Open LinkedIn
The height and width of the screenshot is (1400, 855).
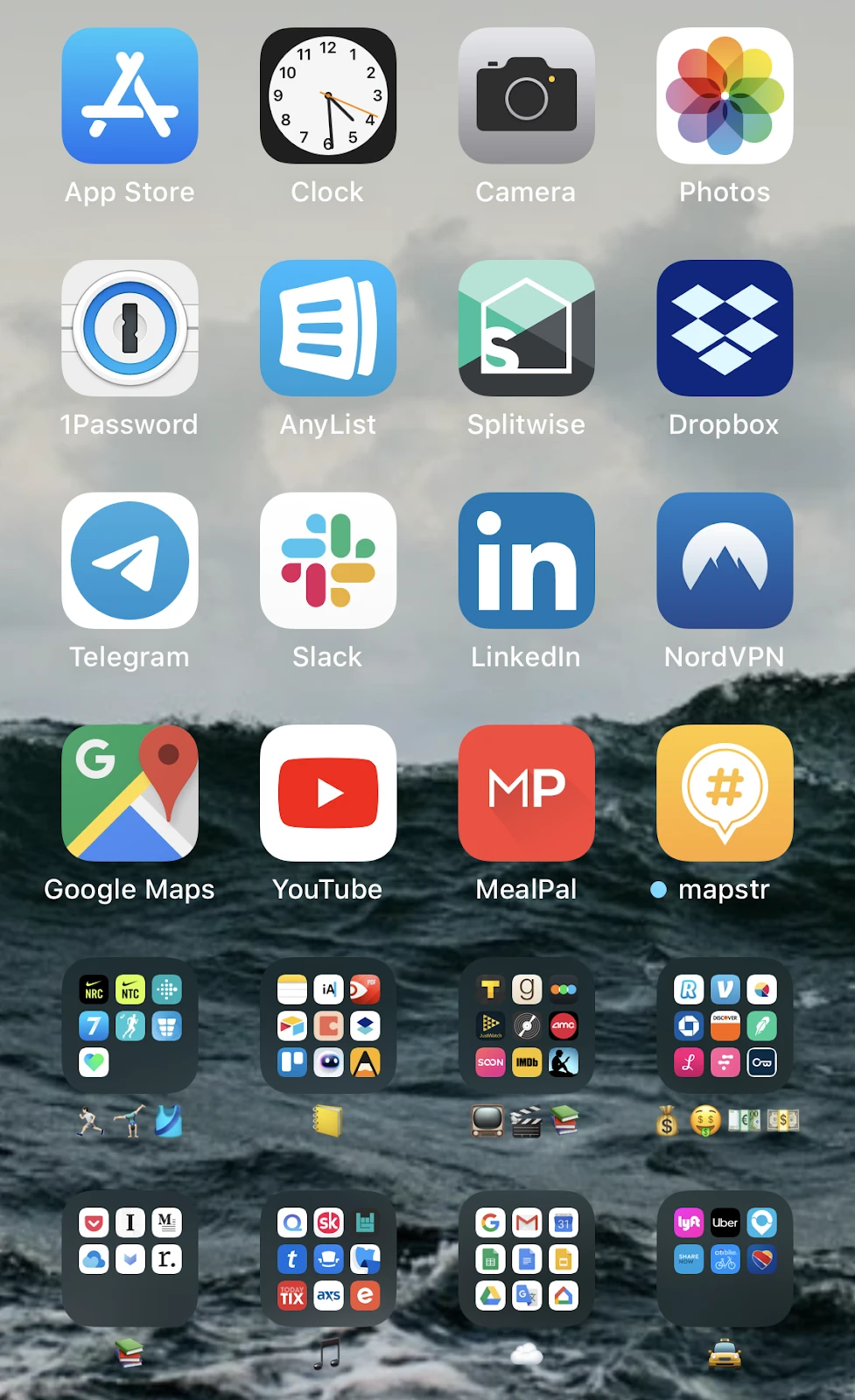click(526, 561)
